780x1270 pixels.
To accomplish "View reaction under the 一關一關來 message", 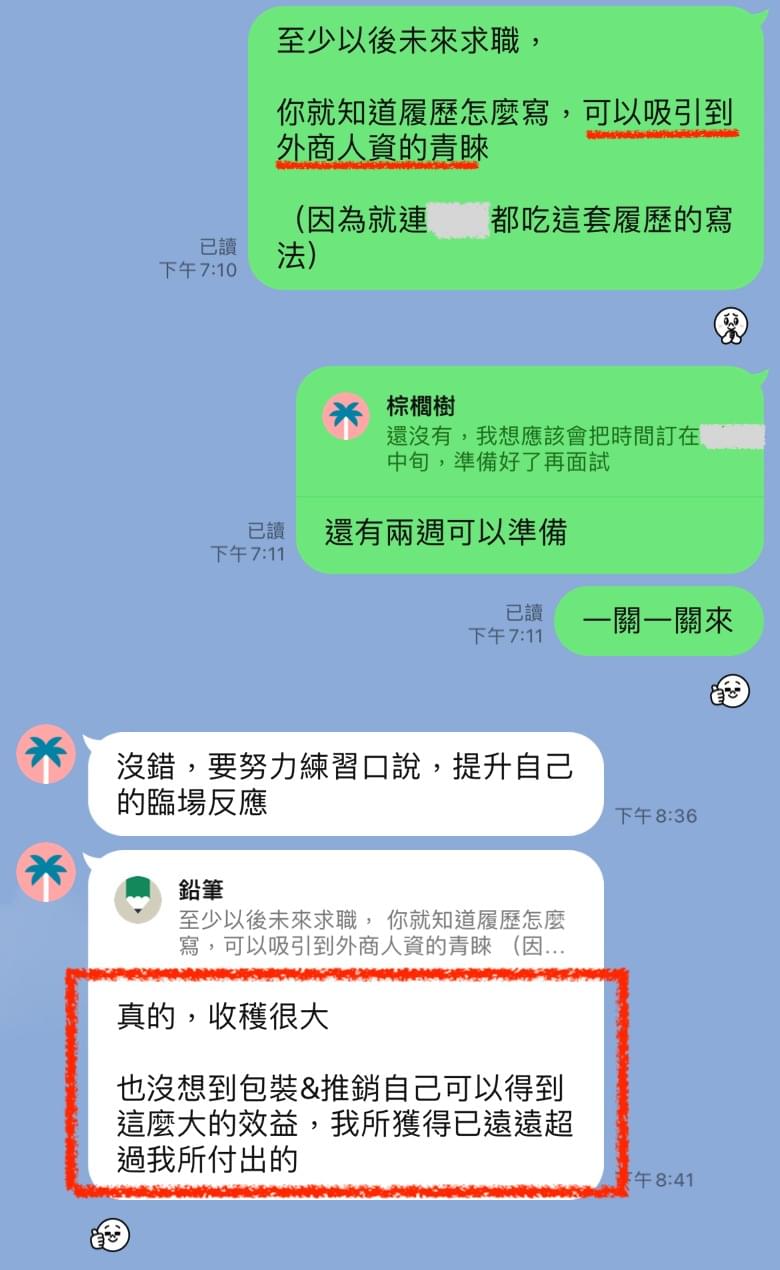I will click(730, 690).
